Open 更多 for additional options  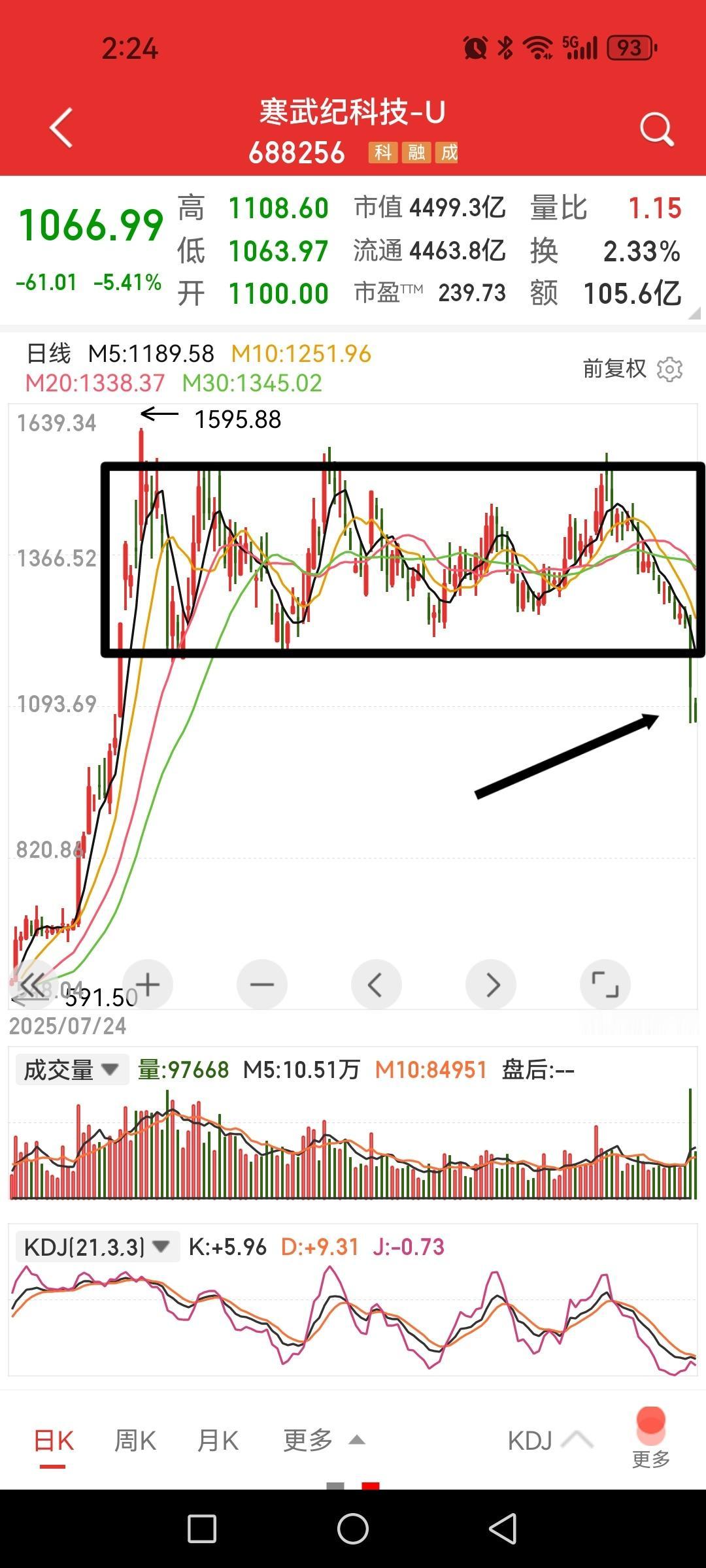click(307, 1441)
